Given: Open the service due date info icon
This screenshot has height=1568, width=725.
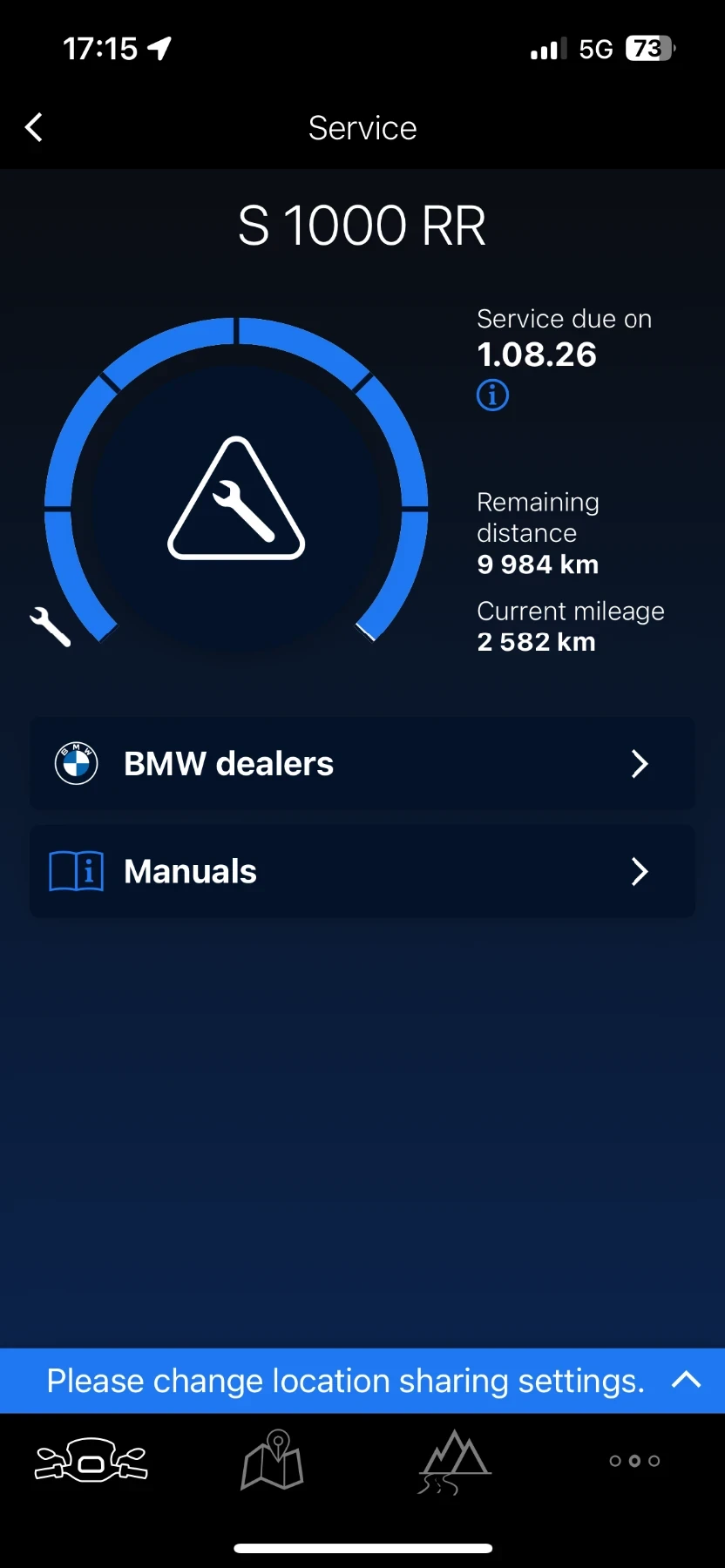Looking at the screenshot, I should point(492,395).
